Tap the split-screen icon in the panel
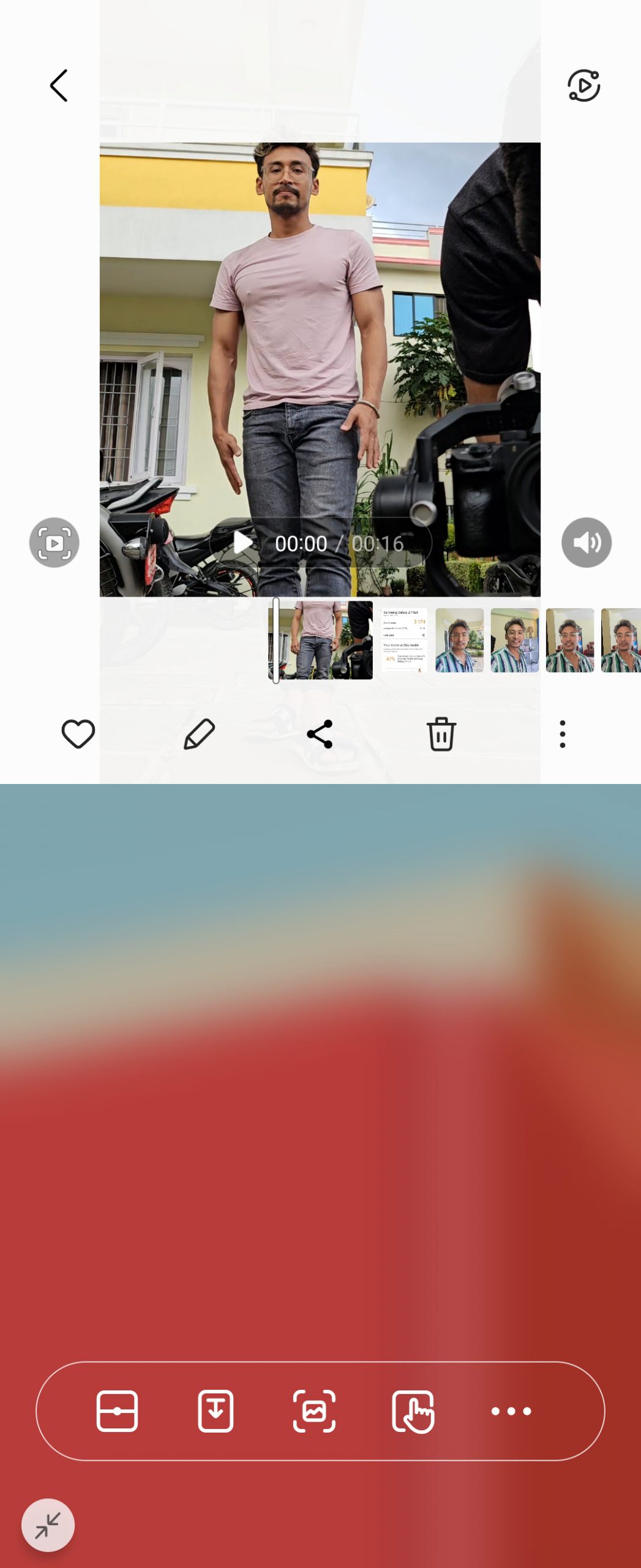 [x=117, y=1411]
